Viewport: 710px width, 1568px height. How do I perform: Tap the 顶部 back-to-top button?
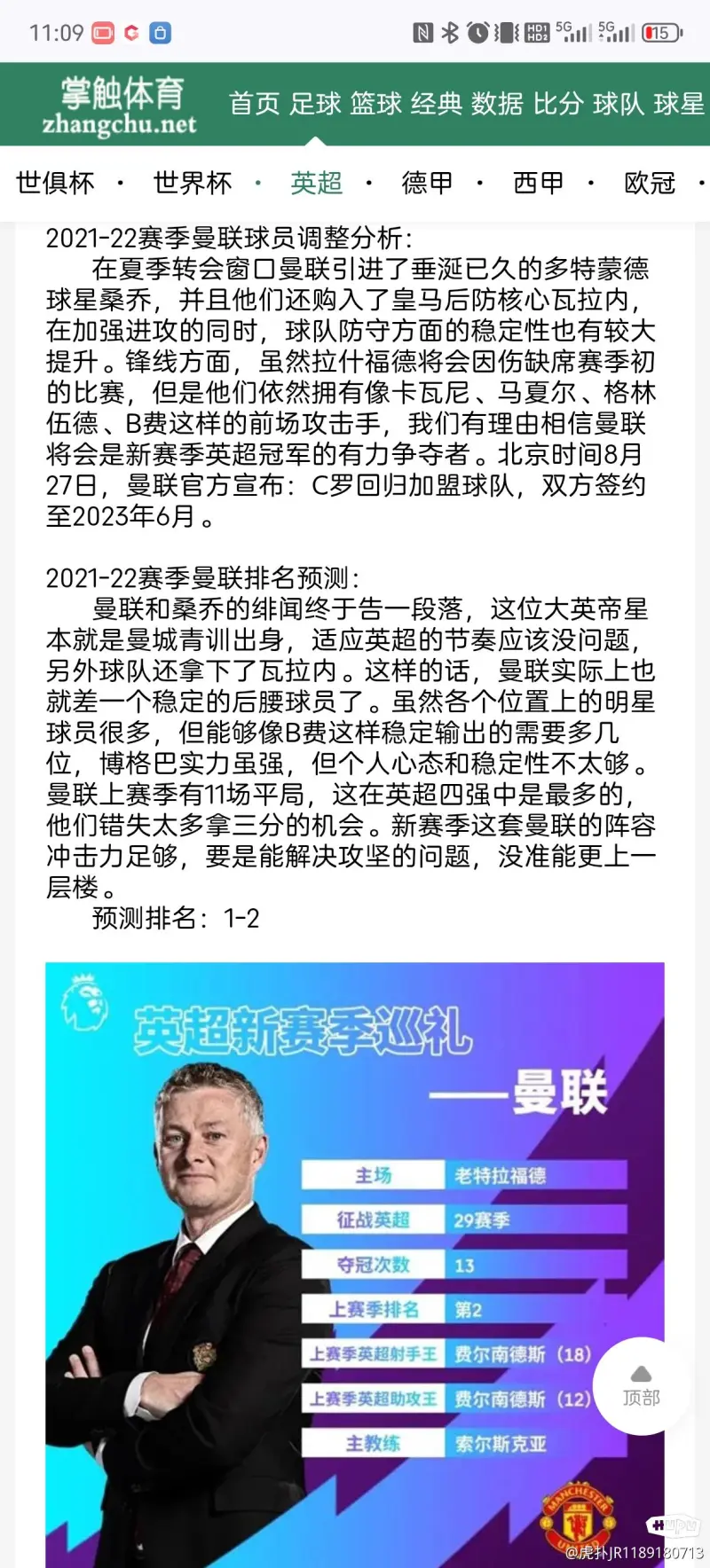pyautogui.click(x=641, y=1385)
